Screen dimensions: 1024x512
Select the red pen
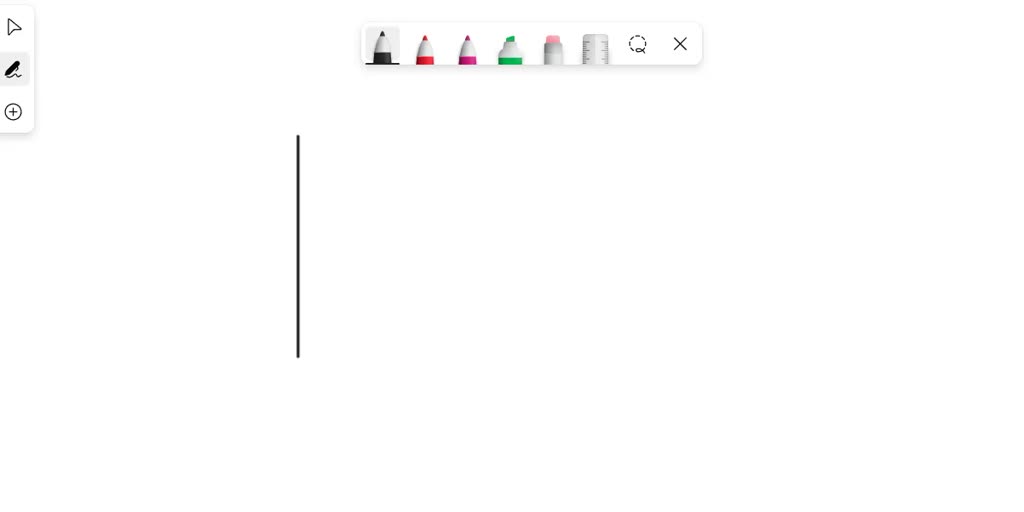(425, 48)
